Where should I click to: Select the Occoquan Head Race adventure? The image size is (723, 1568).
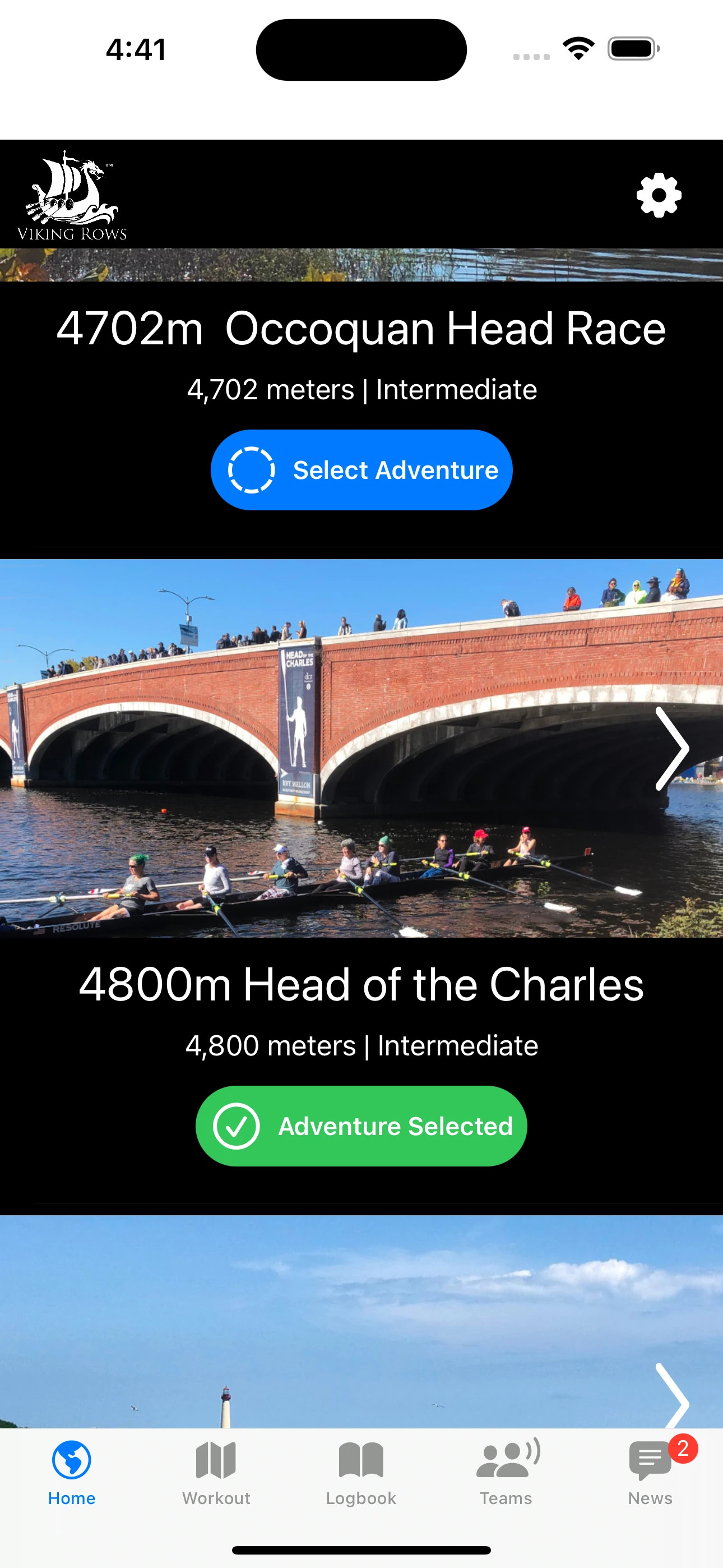coord(361,470)
